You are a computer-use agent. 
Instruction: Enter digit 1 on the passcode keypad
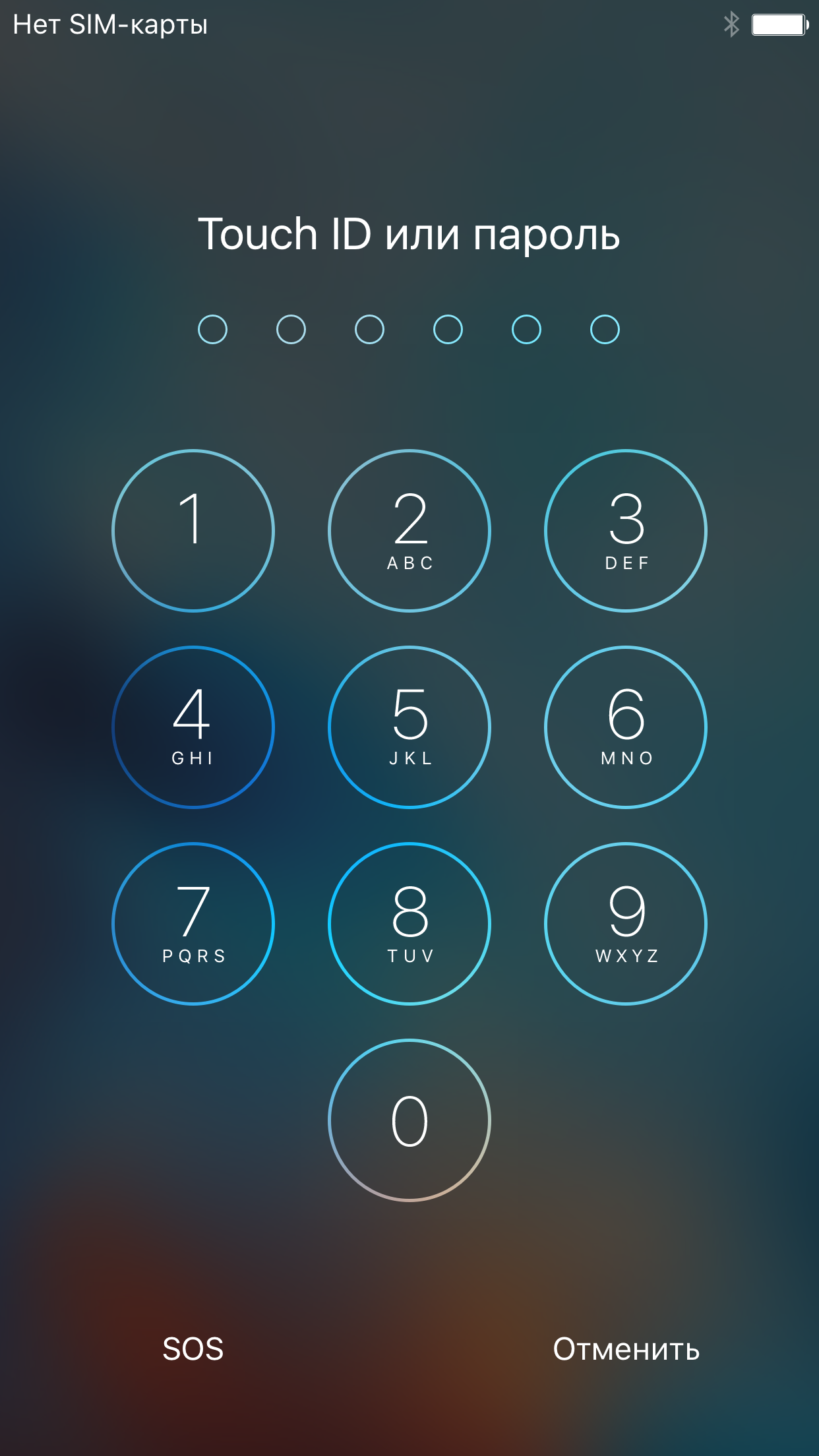[193, 531]
